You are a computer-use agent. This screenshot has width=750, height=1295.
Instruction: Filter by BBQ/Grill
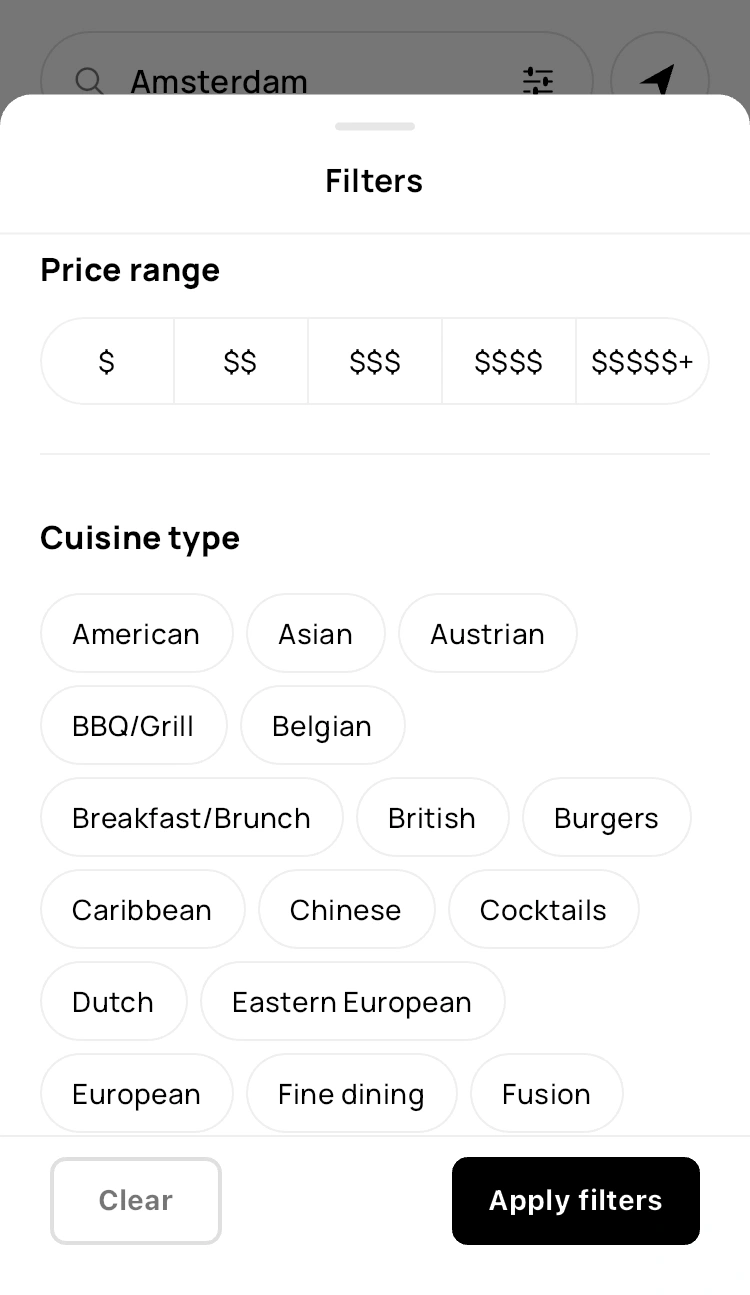pos(134,725)
